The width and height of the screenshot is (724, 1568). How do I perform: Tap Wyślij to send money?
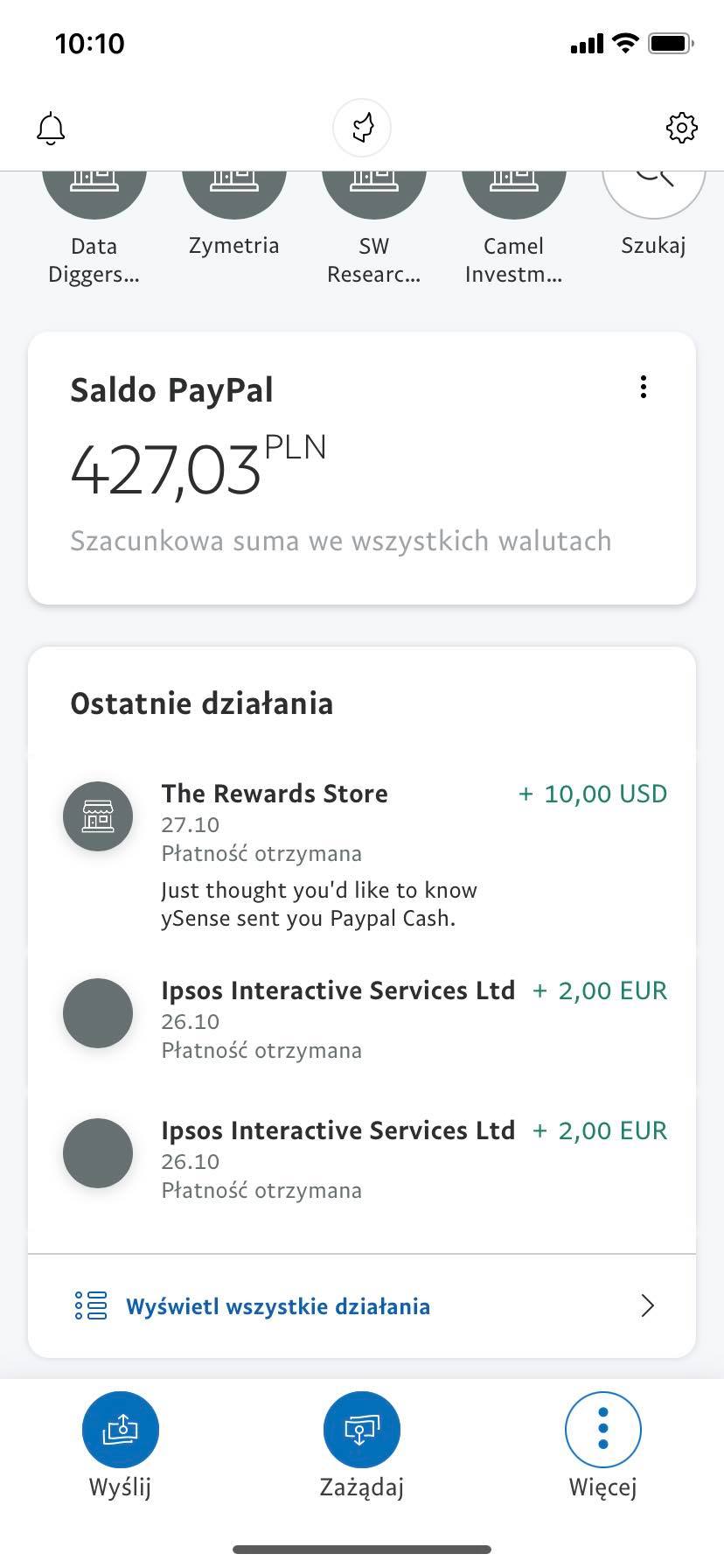point(121,1445)
